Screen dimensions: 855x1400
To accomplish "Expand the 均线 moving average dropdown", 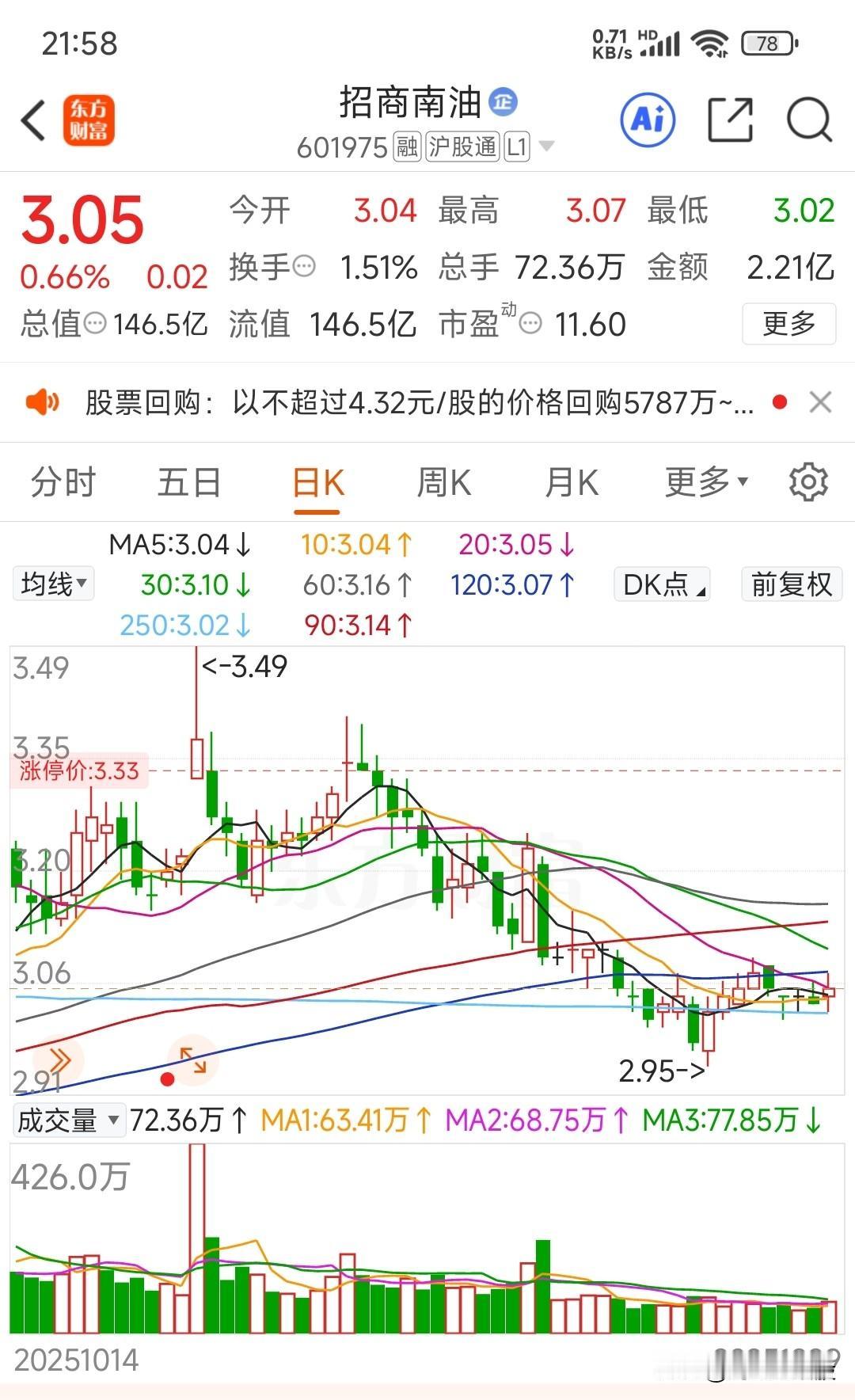I will click(52, 584).
